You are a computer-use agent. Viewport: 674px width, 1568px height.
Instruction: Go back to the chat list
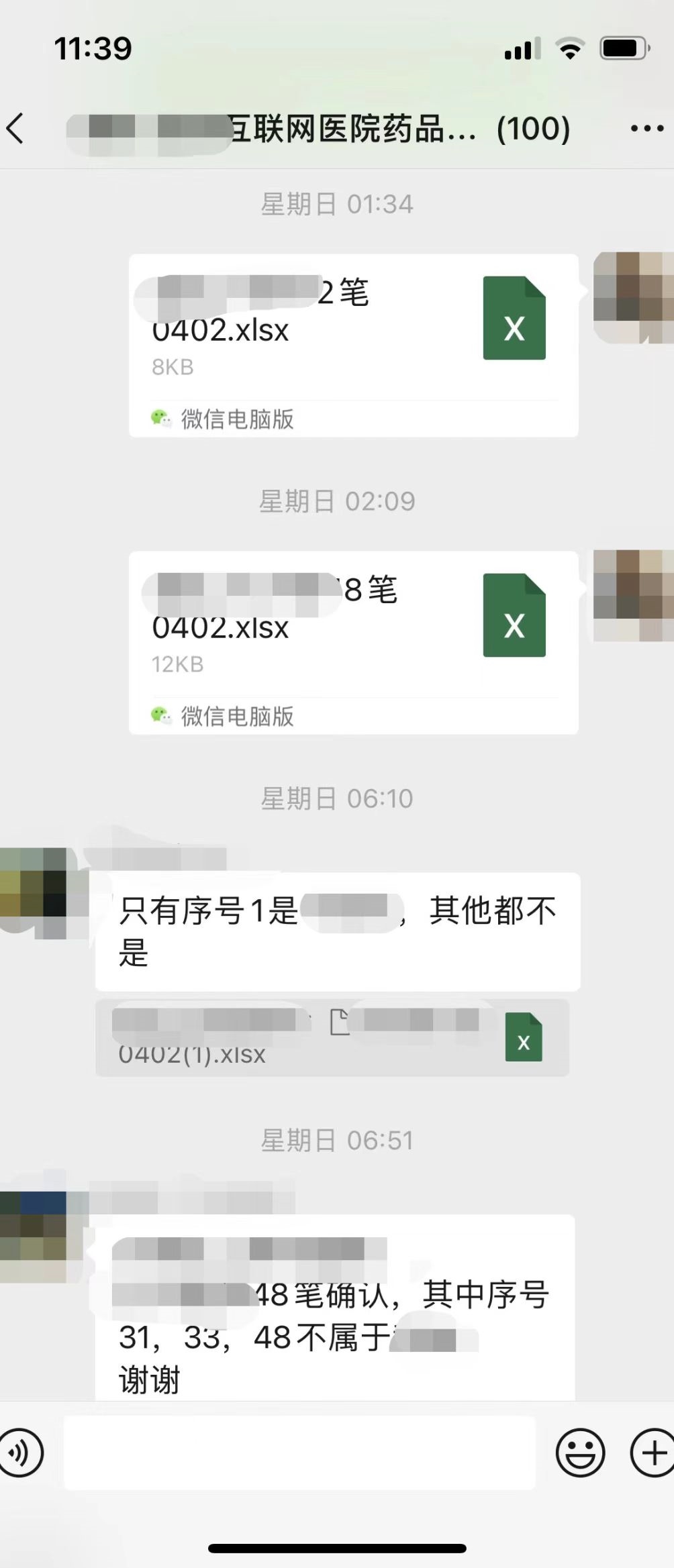pos(16,128)
